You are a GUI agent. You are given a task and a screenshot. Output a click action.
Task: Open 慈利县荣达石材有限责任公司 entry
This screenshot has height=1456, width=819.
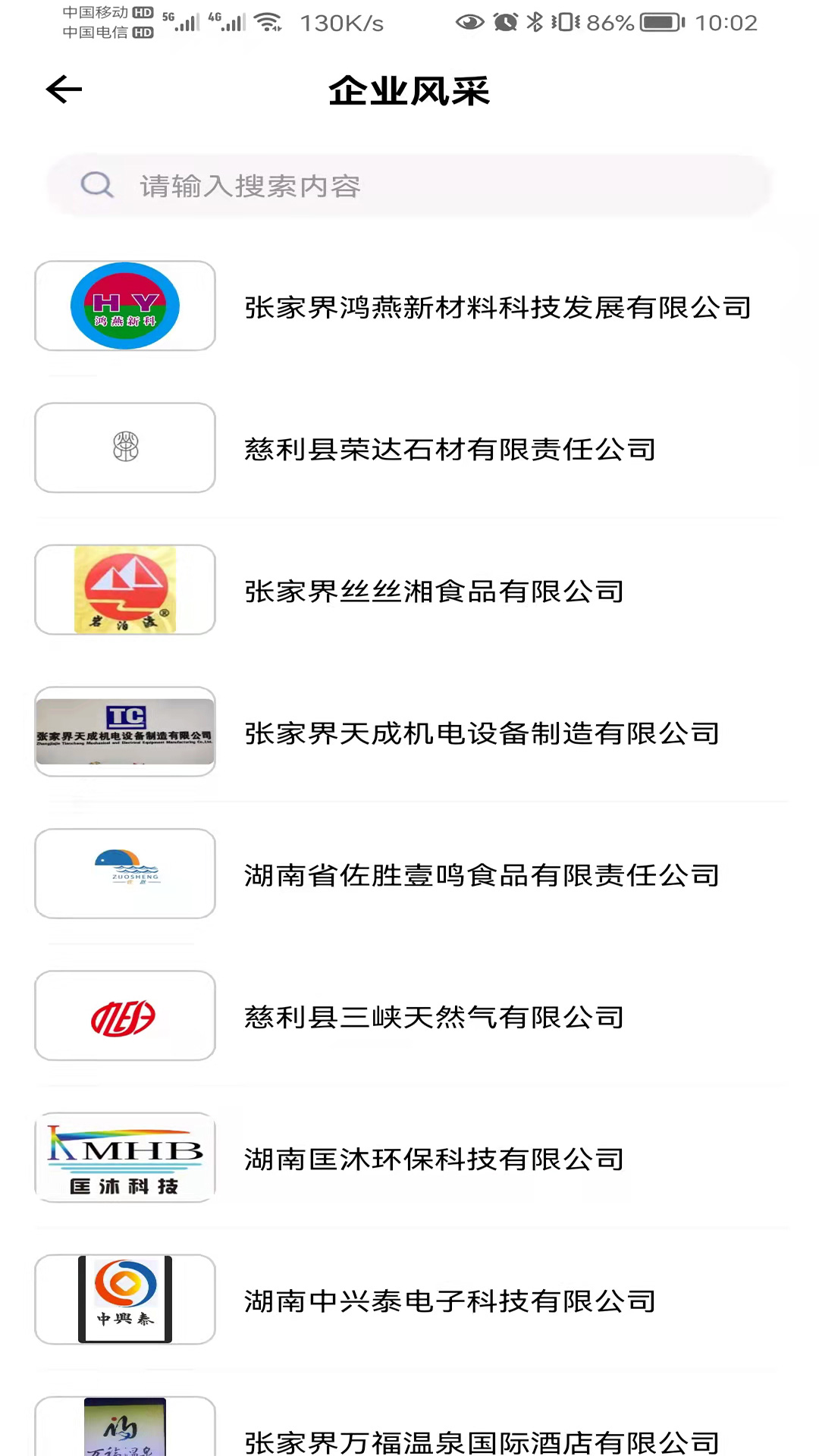[x=449, y=449]
